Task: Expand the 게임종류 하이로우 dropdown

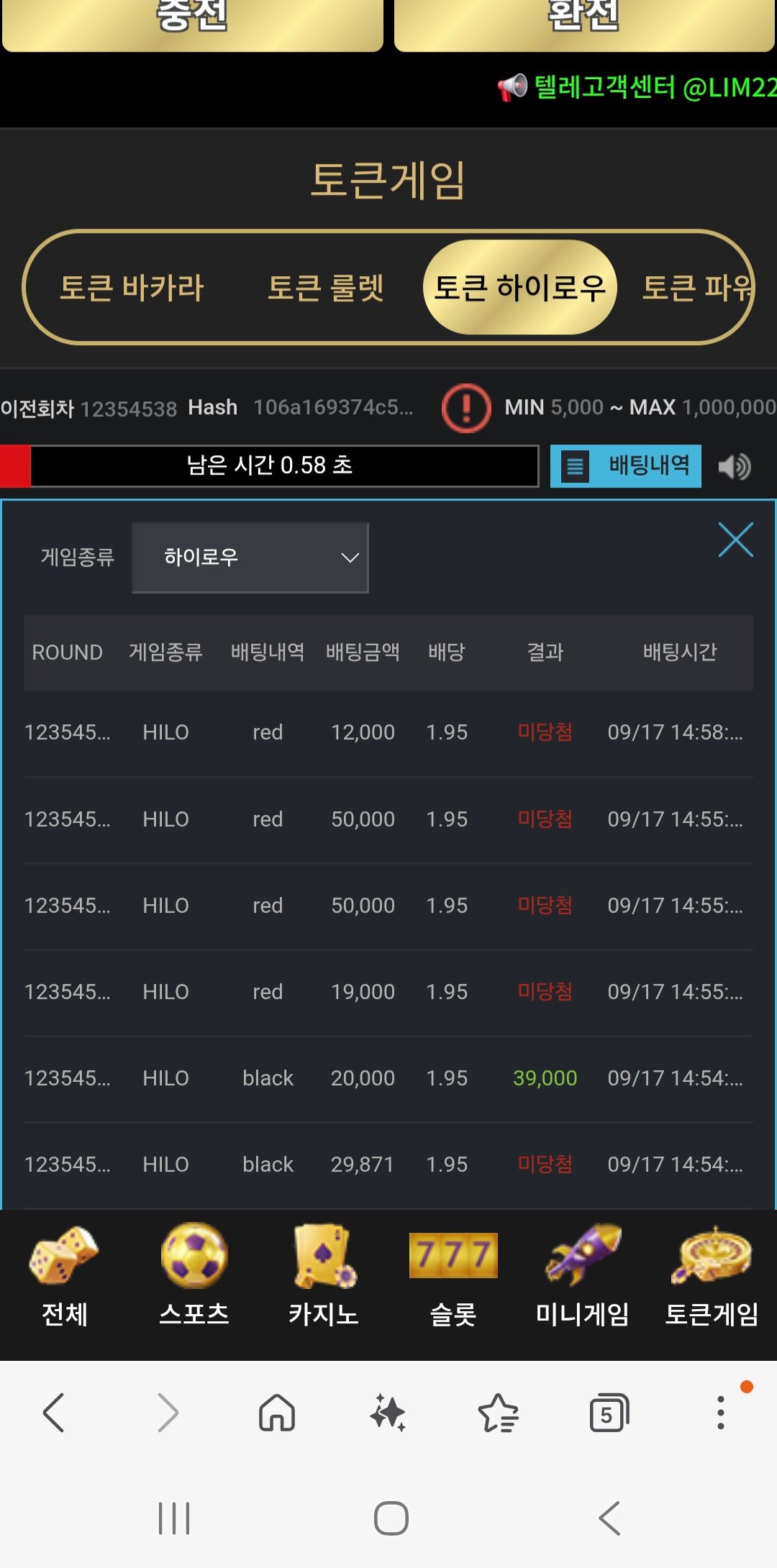Action: (250, 557)
